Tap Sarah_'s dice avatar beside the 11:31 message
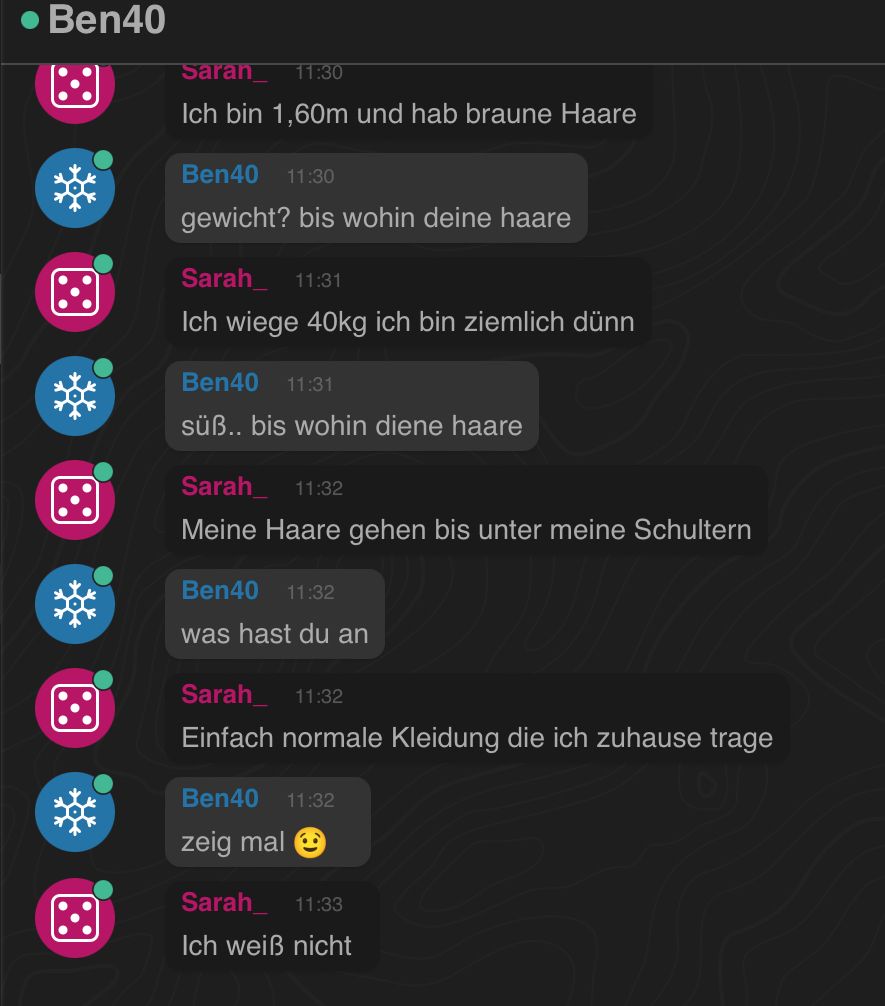 point(75,293)
